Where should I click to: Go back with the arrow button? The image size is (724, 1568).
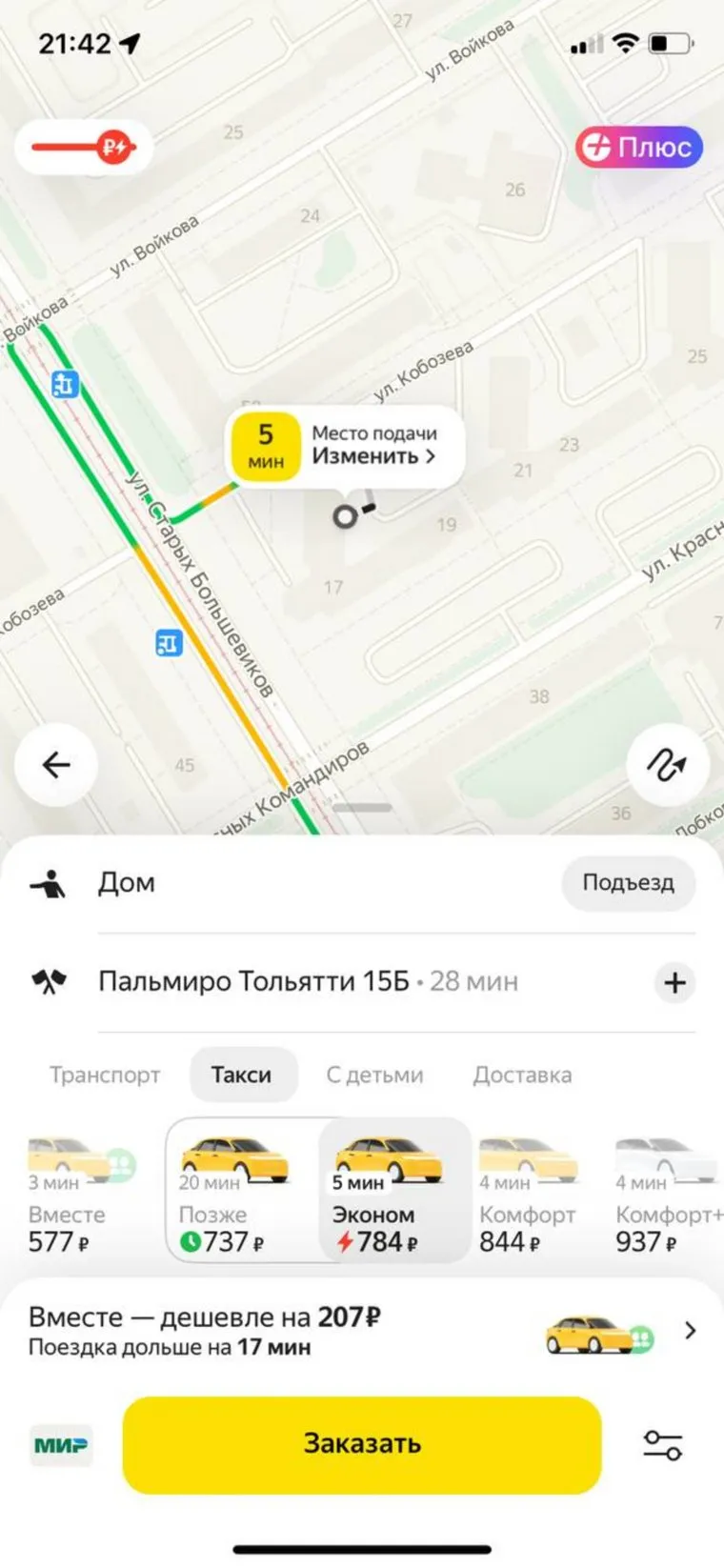56,765
